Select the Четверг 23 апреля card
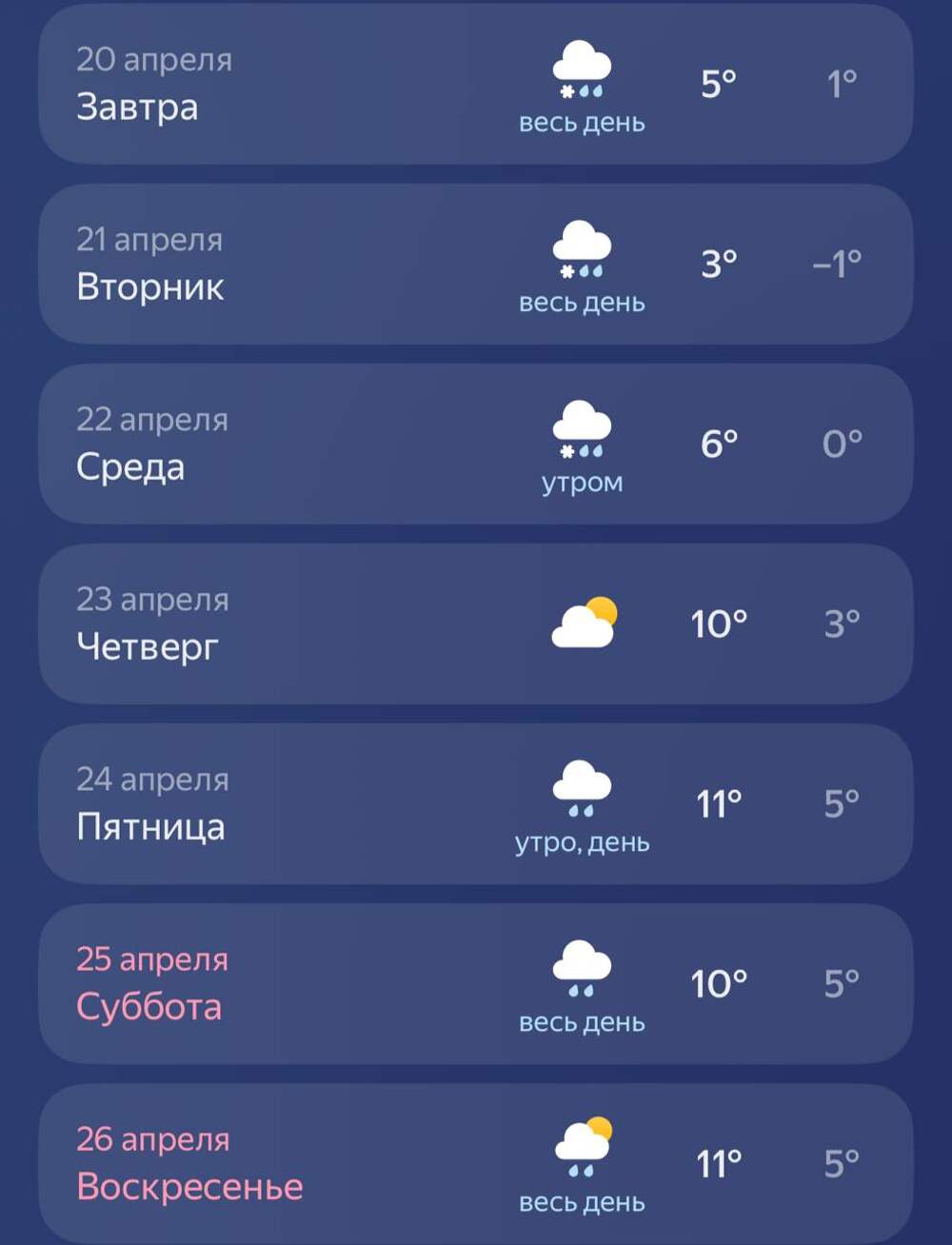 pos(475,623)
